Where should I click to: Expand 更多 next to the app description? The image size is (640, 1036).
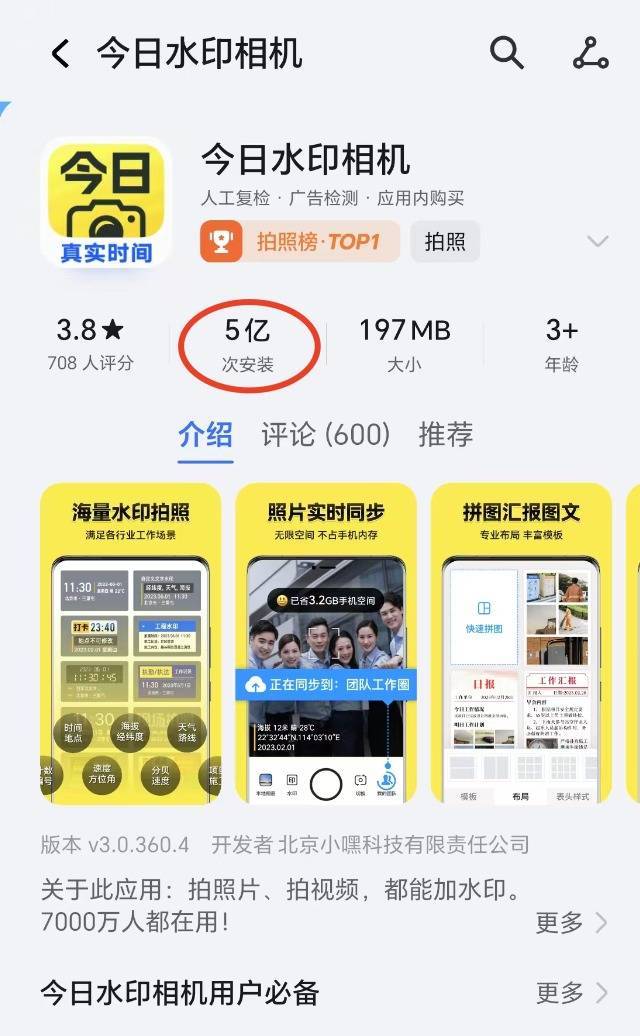click(571, 921)
